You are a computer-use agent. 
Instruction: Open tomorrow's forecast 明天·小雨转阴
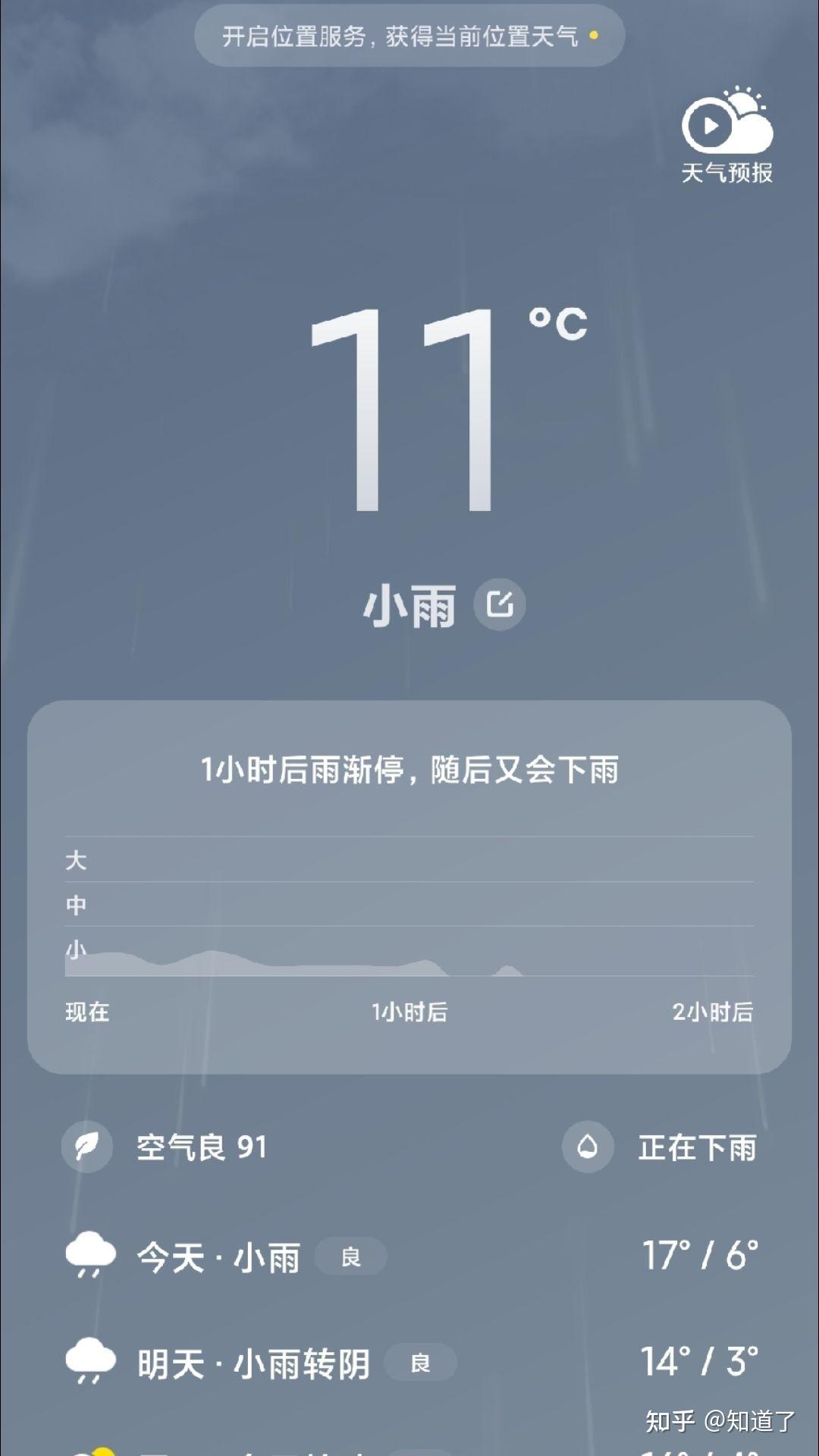pyautogui.click(x=409, y=1363)
